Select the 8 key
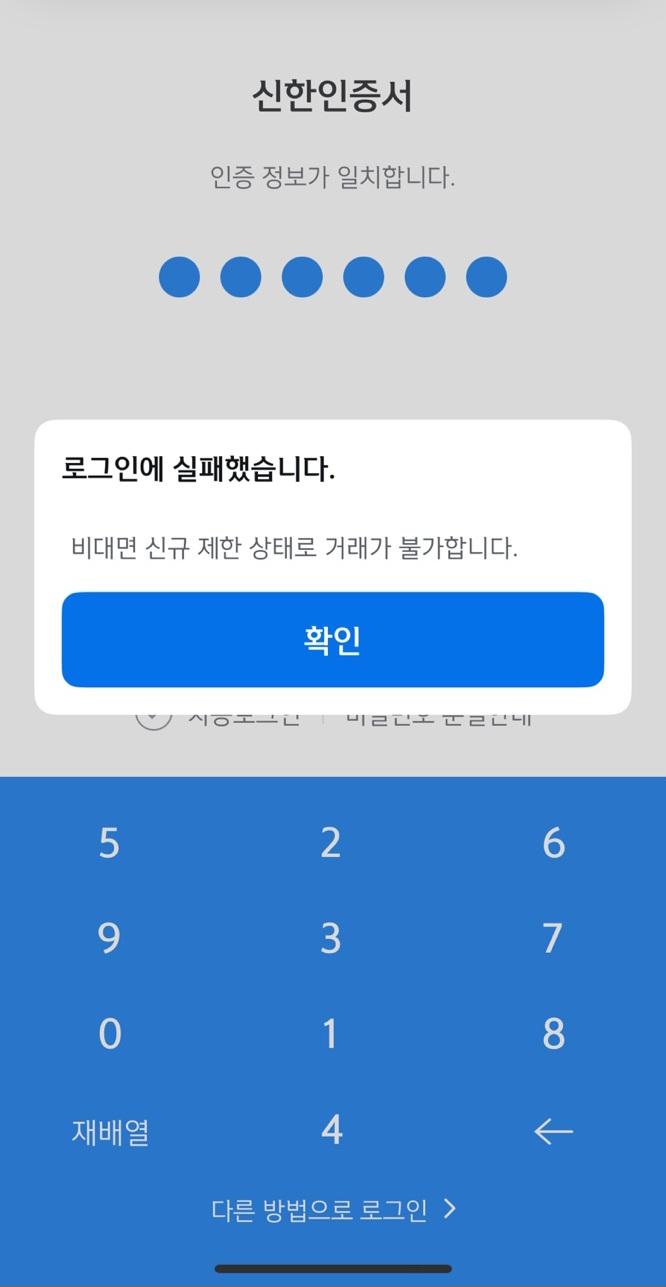 tap(554, 1033)
